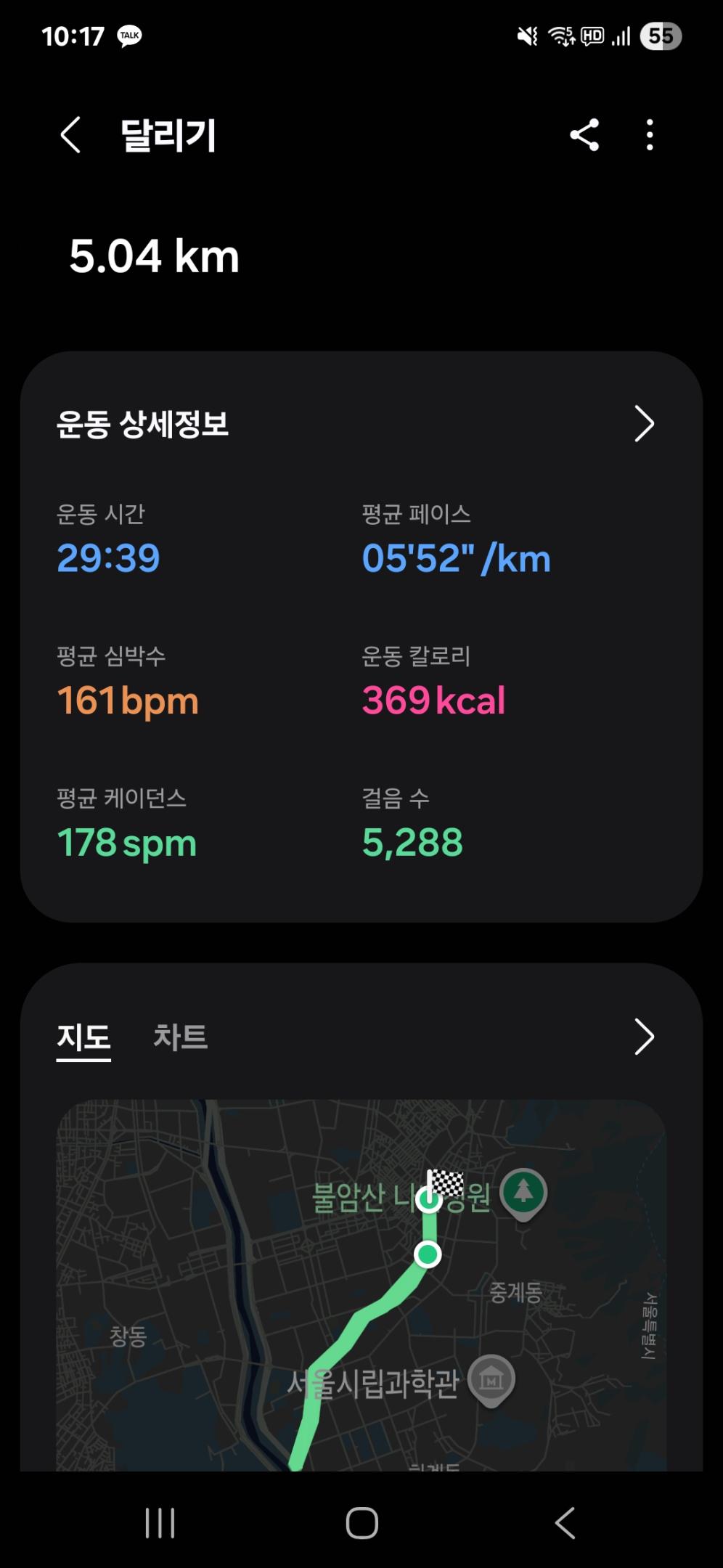Viewport: 723px width, 1568px height.
Task: Open the running route map
Action: click(x=361, y=1285)
